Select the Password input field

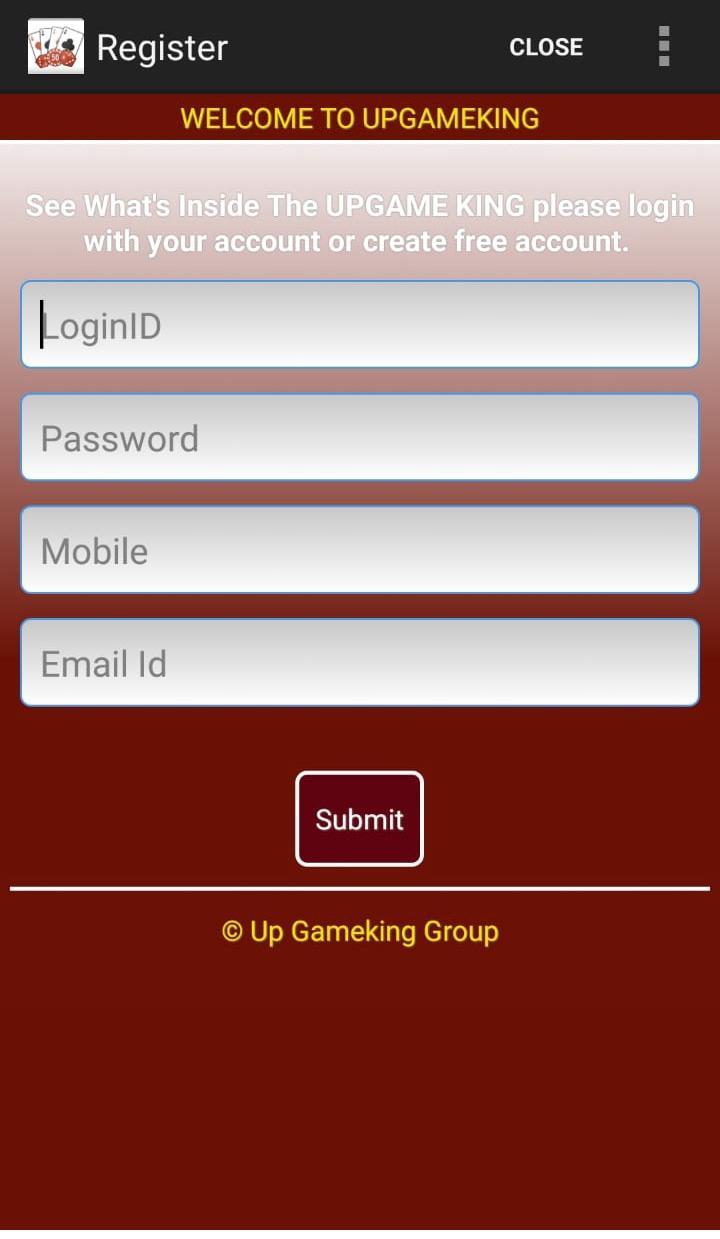click(x=360, y=437)
